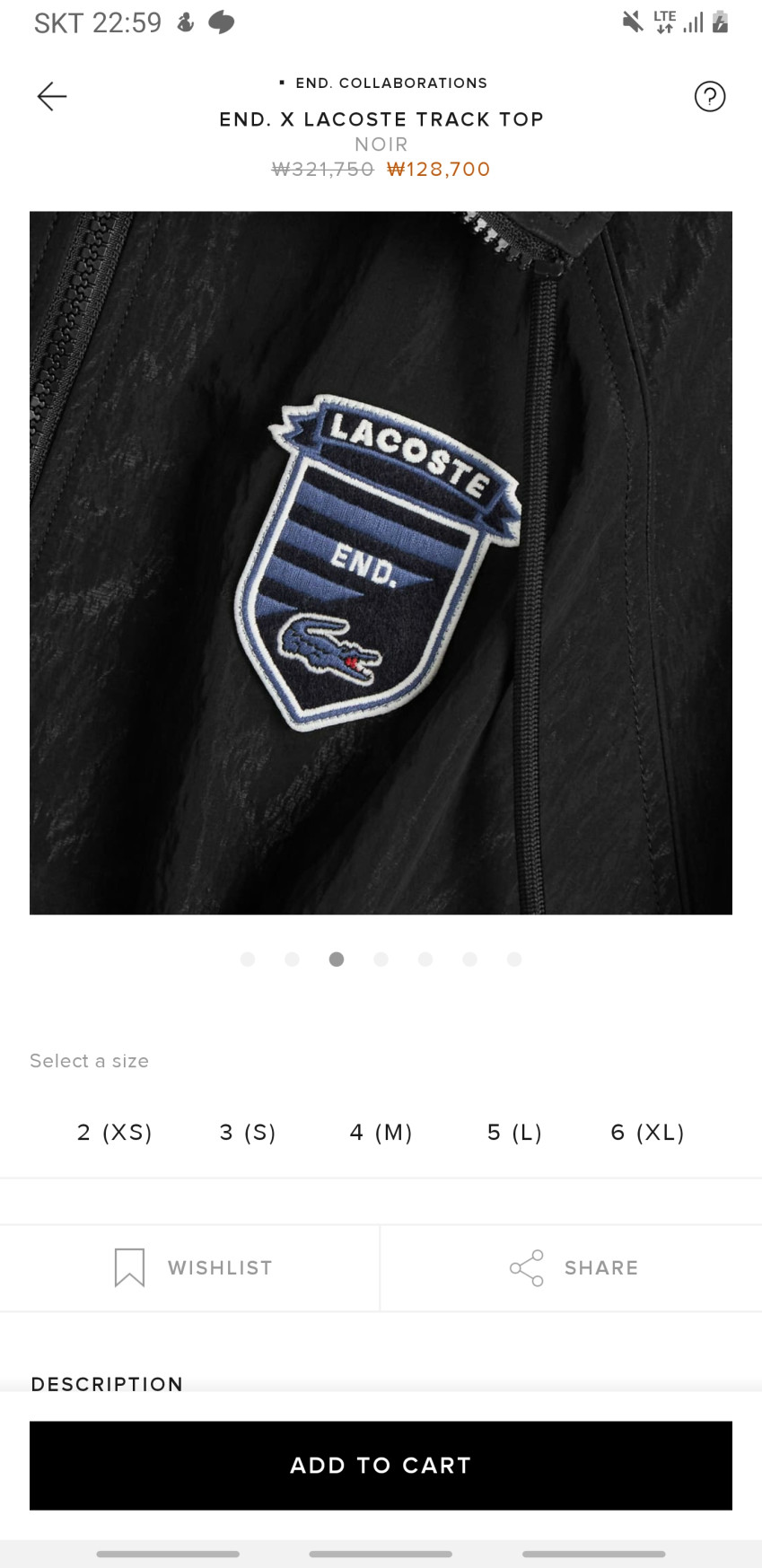Select size 5 (L)

[514, 1132]
